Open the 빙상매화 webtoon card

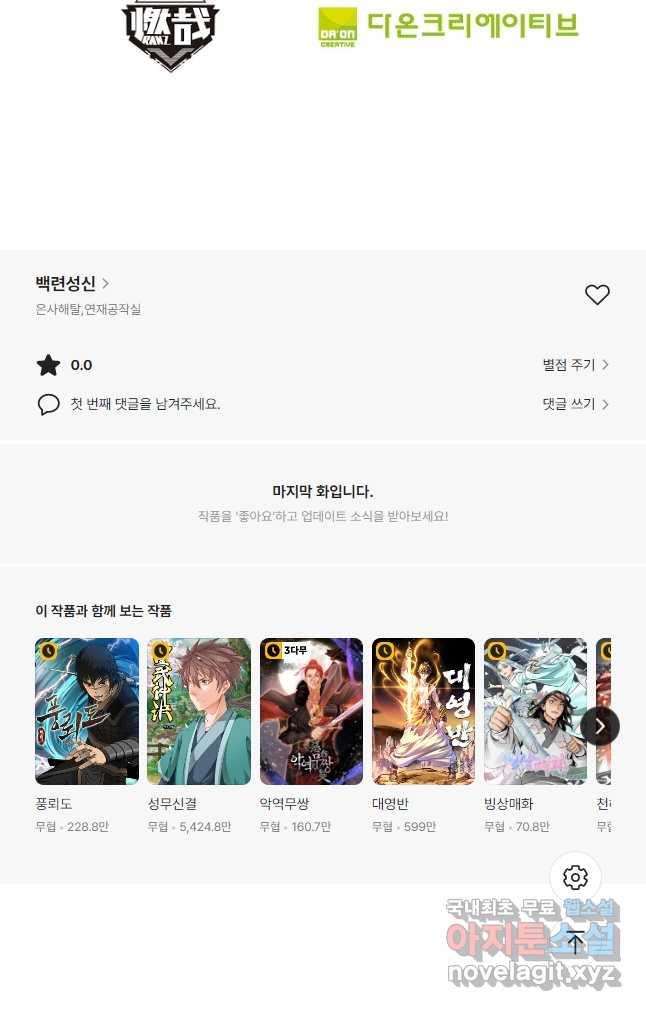pos(535,711)
